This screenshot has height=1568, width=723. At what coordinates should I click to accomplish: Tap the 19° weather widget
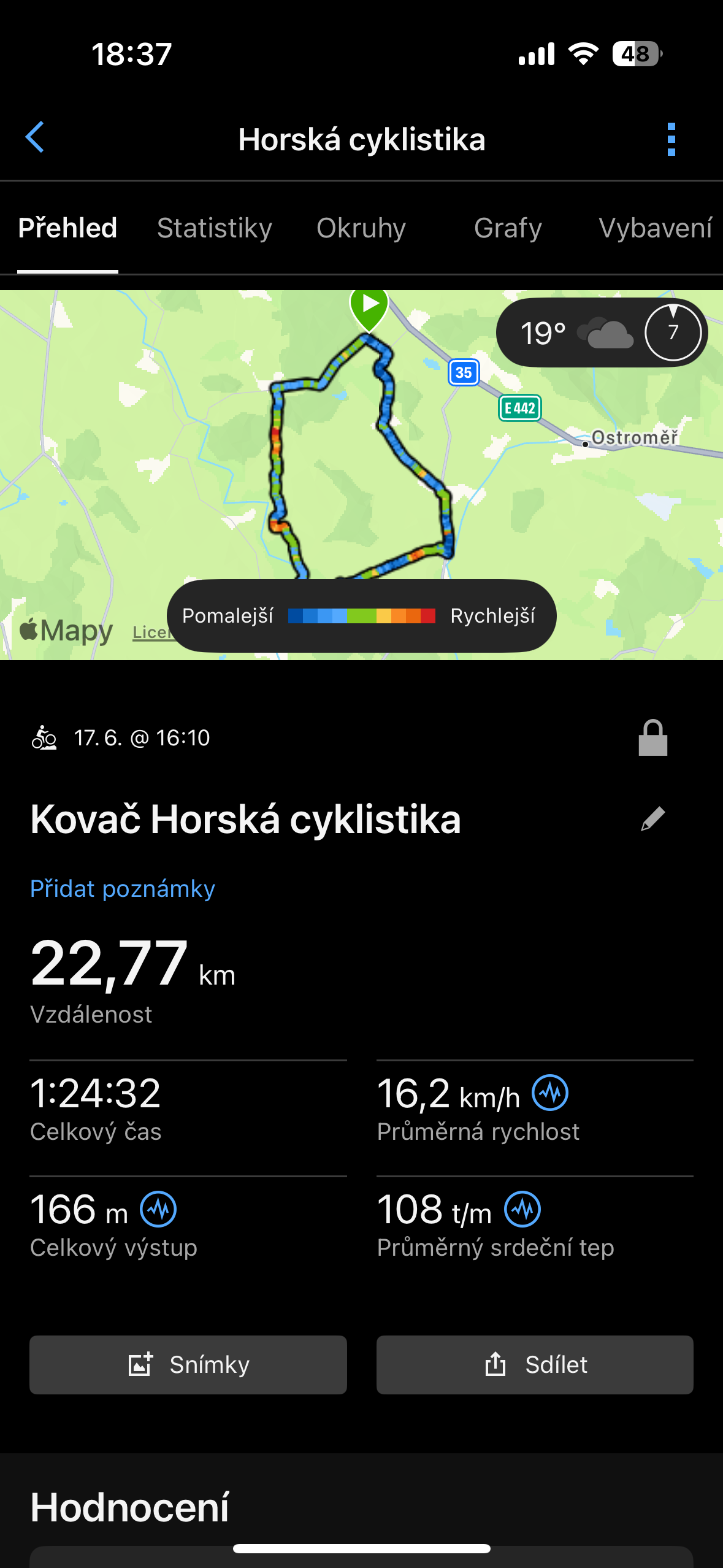tap(601, 332)
